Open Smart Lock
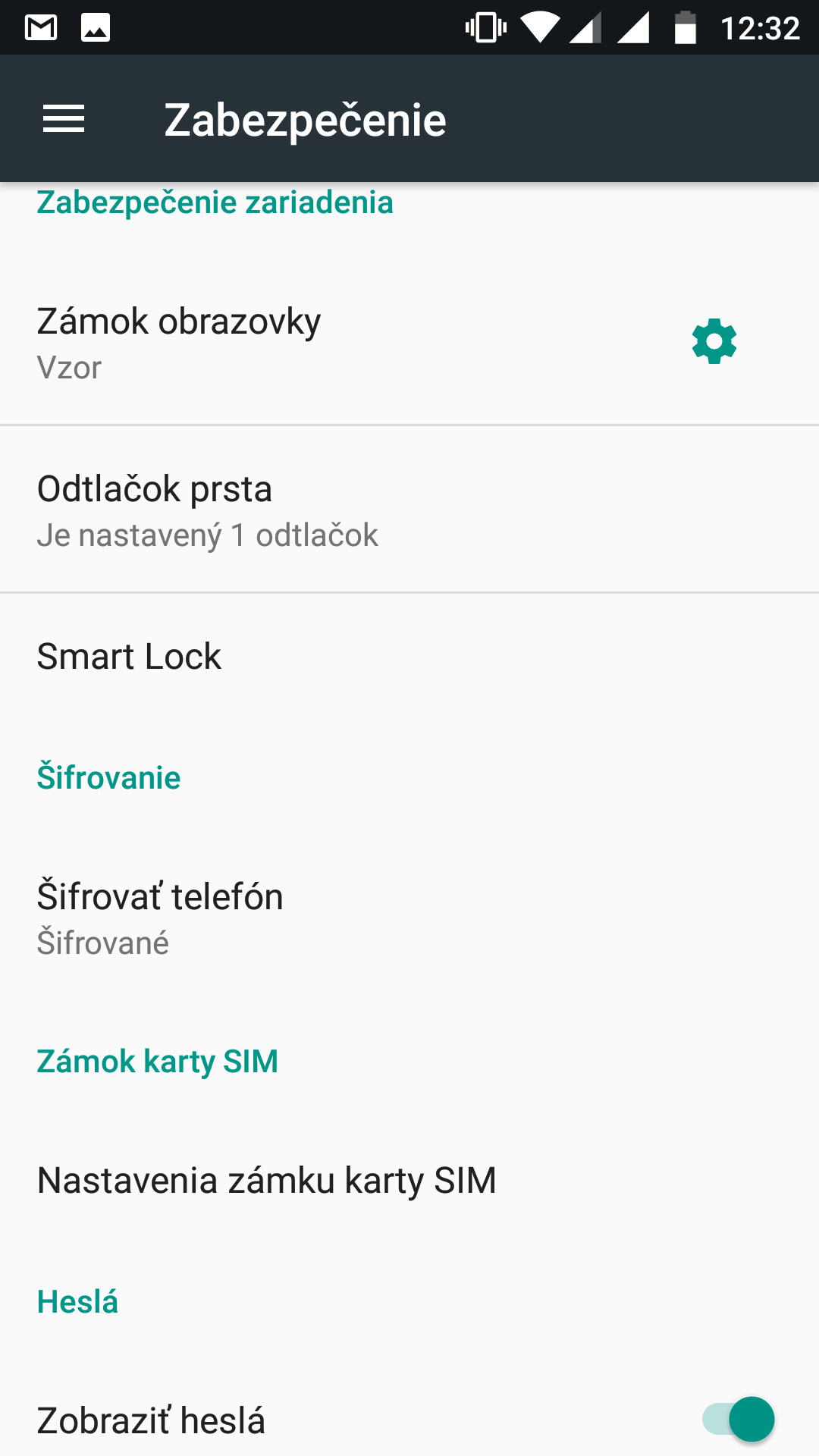Viewport: 819px width, 1456px height. coord(409,657)
